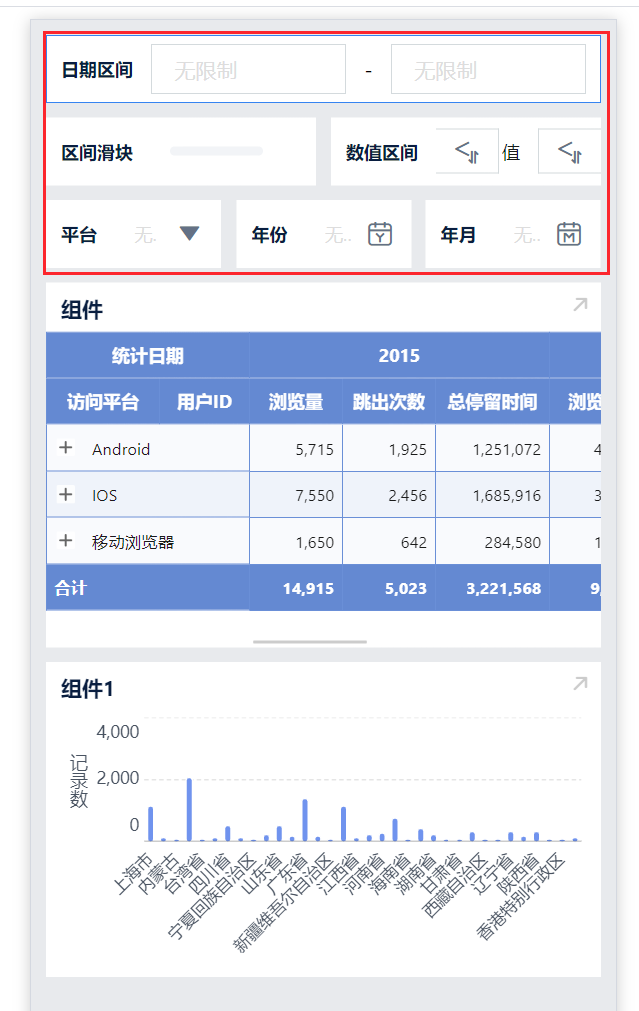Tap the 区间滑块 slider track

point(216,151)
